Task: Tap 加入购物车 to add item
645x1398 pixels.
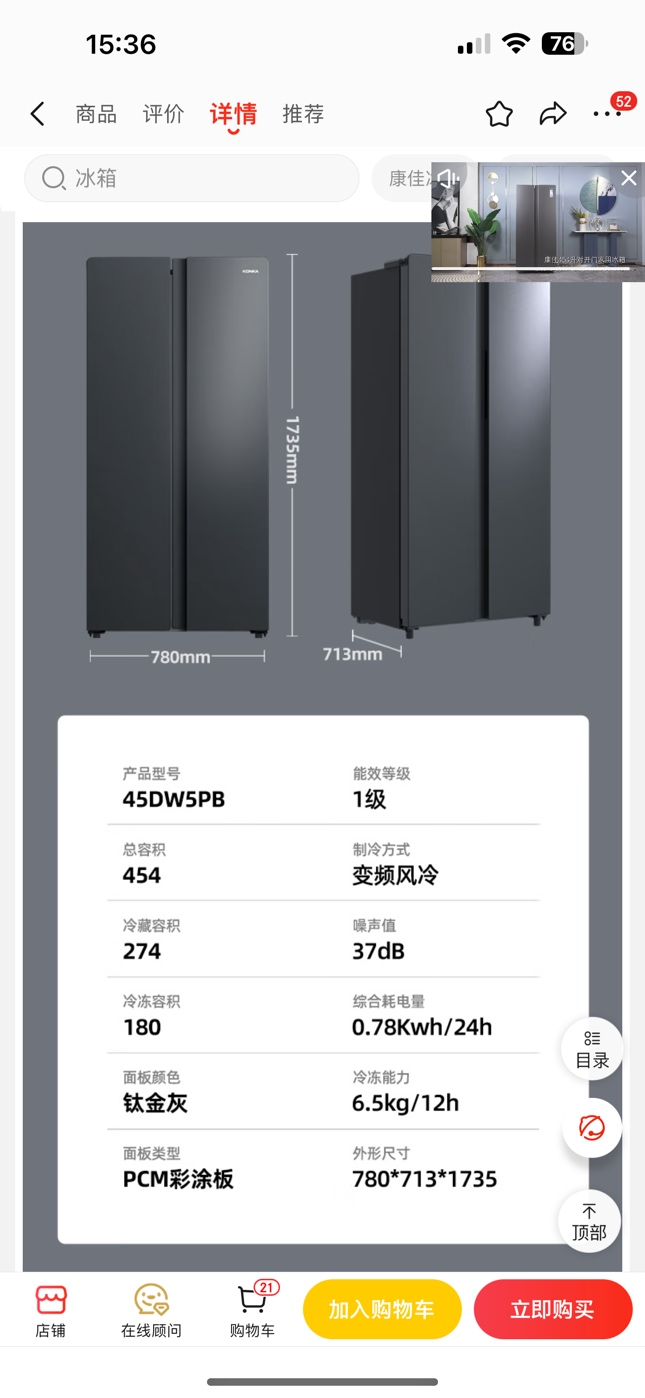Action: [382, 1309]
